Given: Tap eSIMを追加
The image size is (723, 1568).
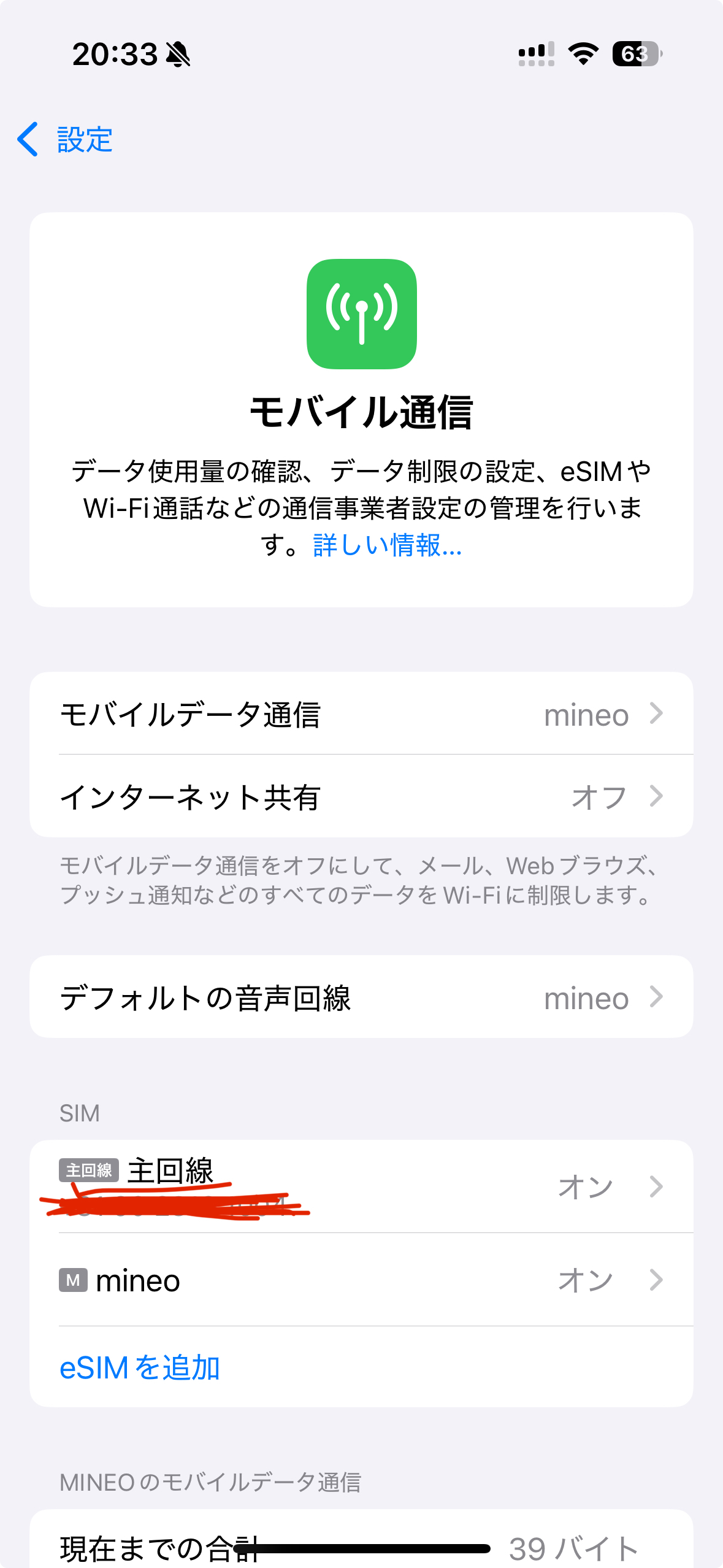Looking at the screenshot, I should coord(140,1368).
